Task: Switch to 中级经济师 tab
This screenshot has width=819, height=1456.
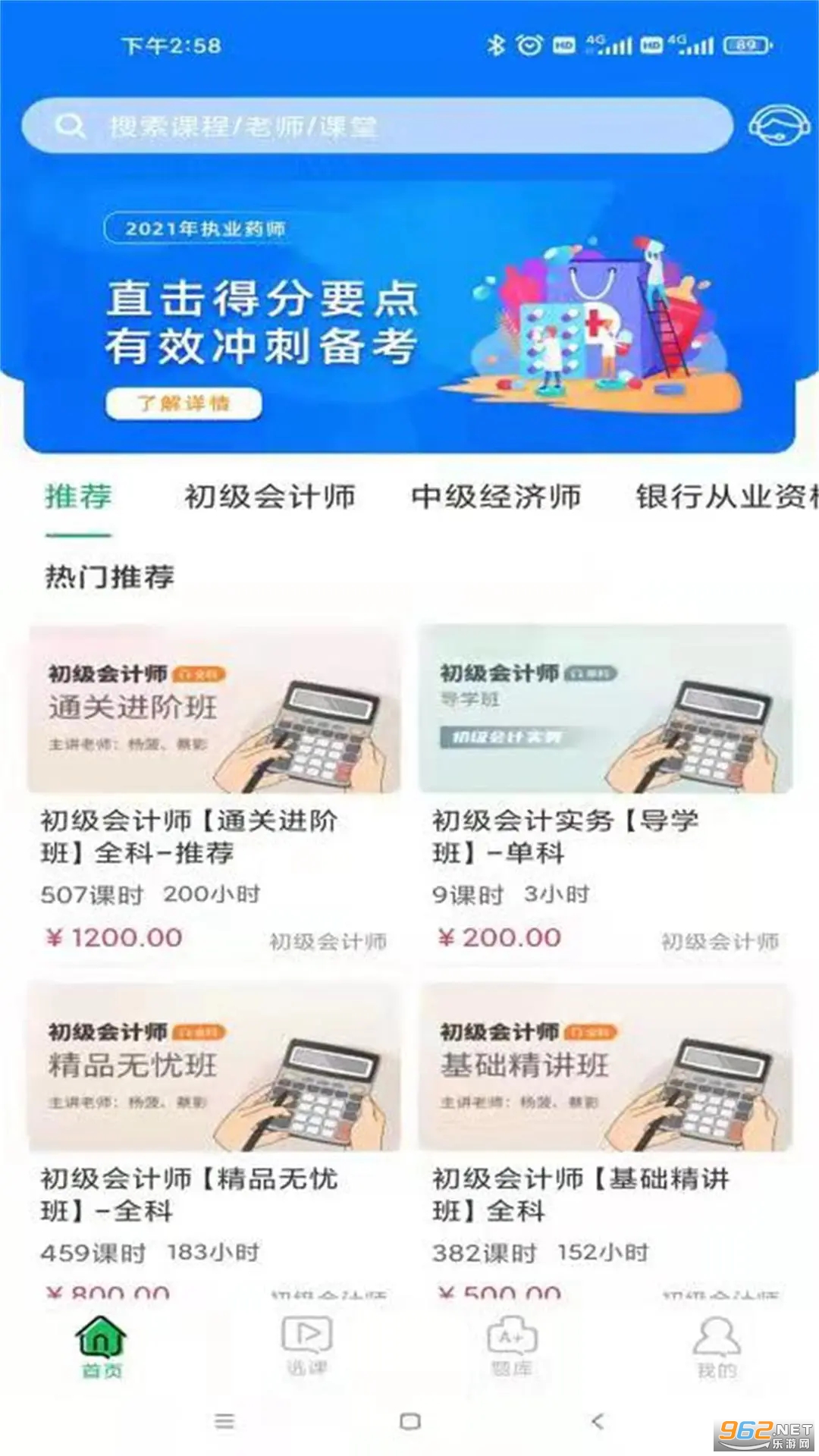Action: 496,497
